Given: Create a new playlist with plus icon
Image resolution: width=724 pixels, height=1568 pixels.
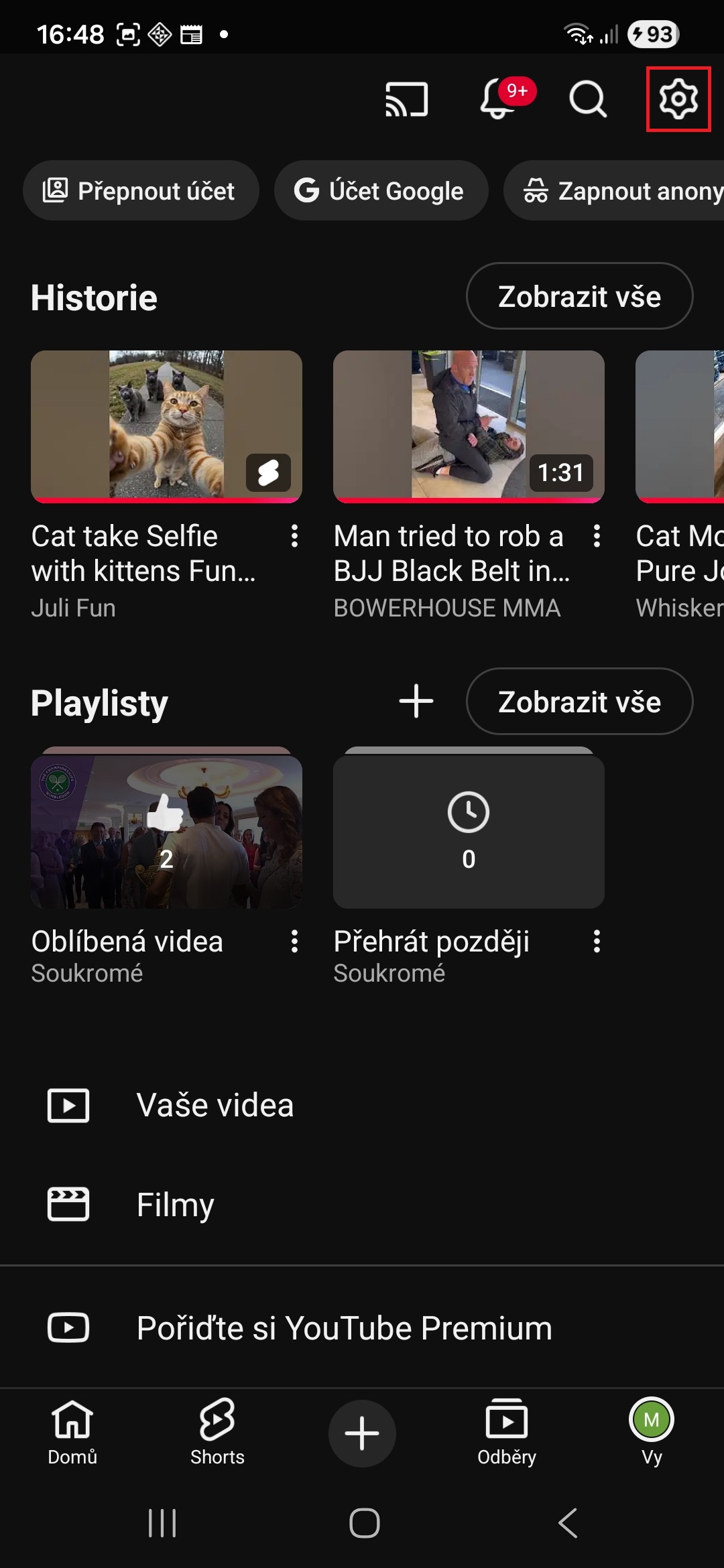Looking at the screenshot, I should [x=416, y=702].
